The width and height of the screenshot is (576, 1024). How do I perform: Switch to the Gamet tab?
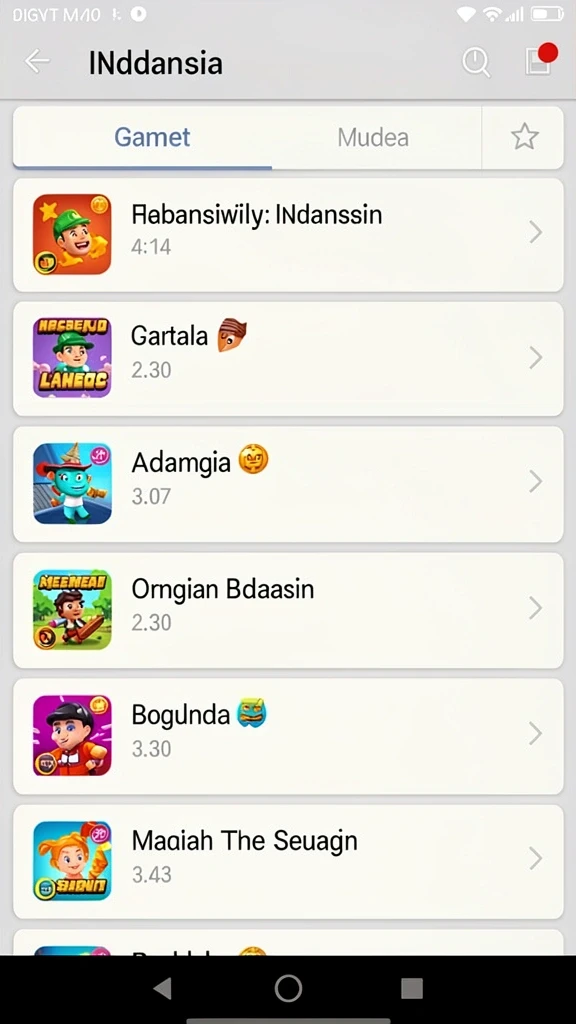pos(152,137)
